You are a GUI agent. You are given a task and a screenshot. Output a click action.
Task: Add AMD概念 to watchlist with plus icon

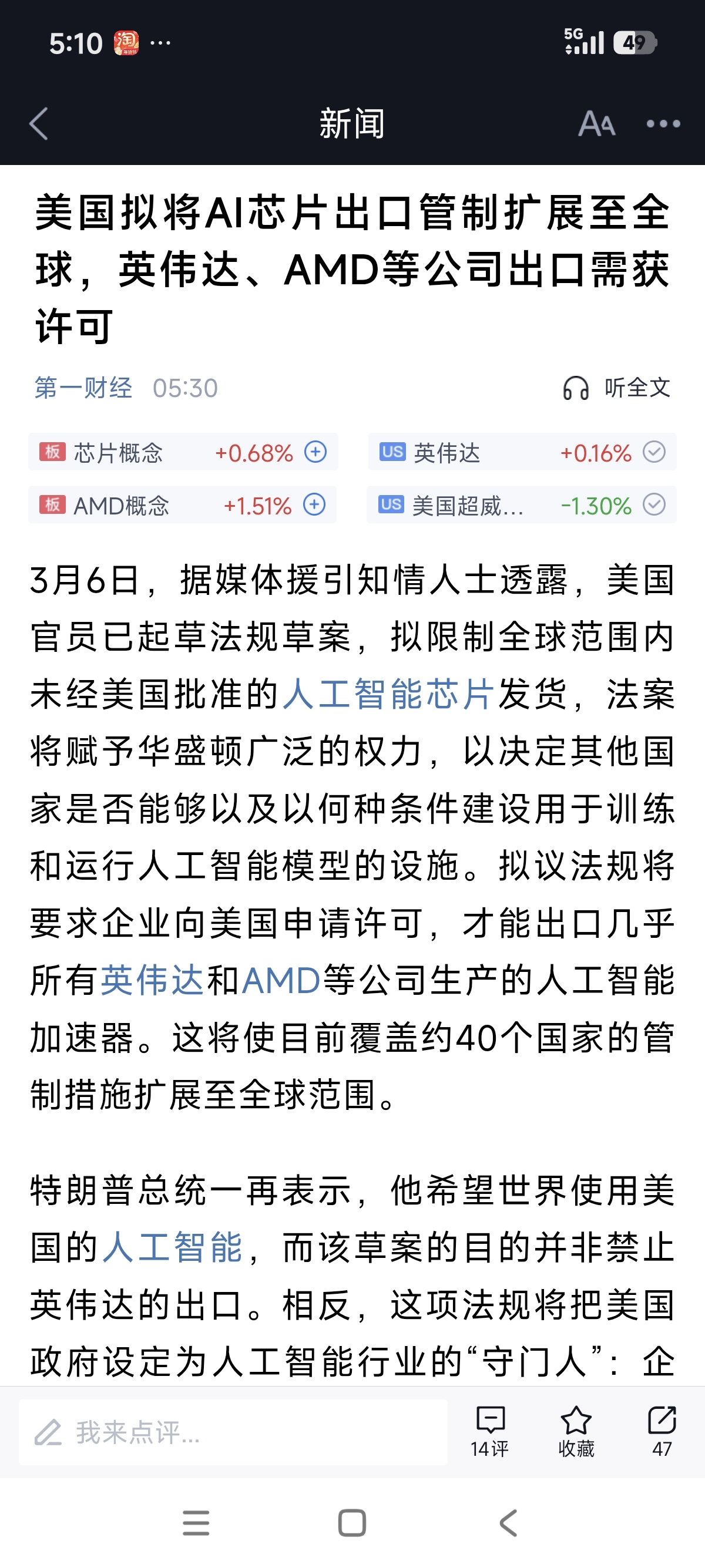[315, 505]
